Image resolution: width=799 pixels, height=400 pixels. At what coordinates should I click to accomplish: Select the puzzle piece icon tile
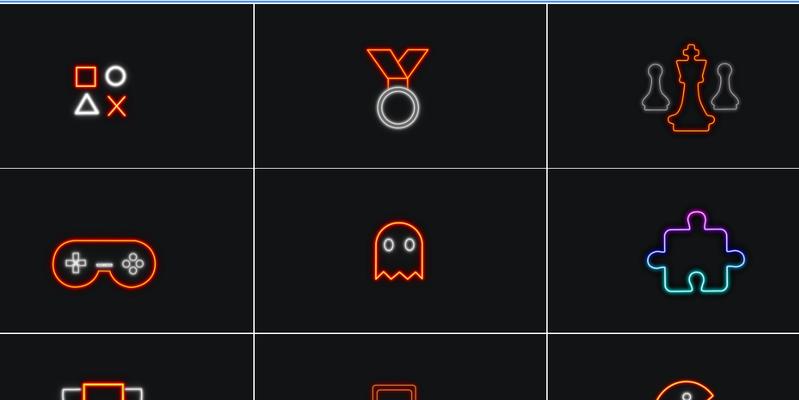[696, 252]
